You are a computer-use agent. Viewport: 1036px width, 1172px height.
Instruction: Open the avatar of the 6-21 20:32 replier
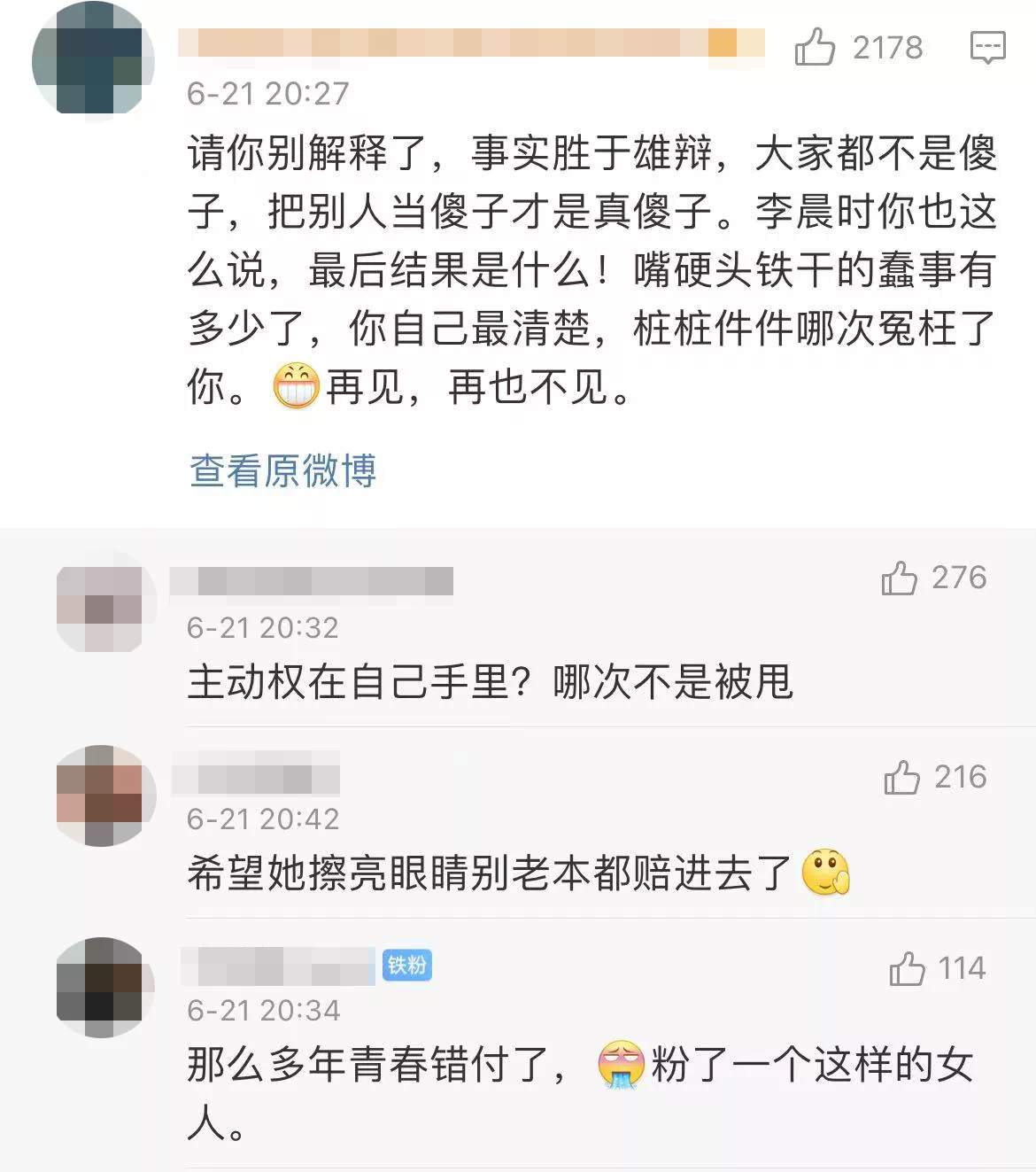(x=101, y=602)
